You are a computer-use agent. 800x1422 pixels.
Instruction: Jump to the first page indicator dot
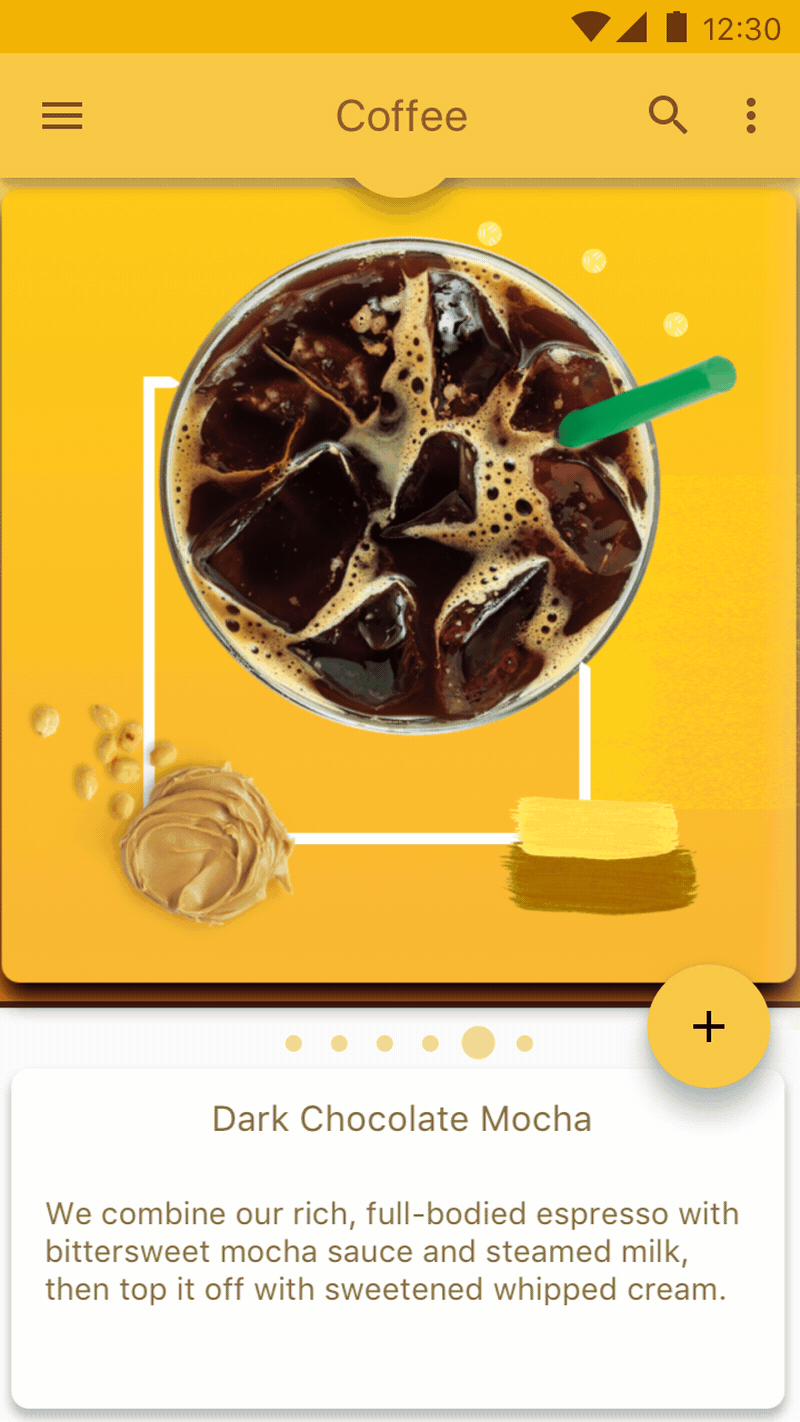coord(293,1044)
